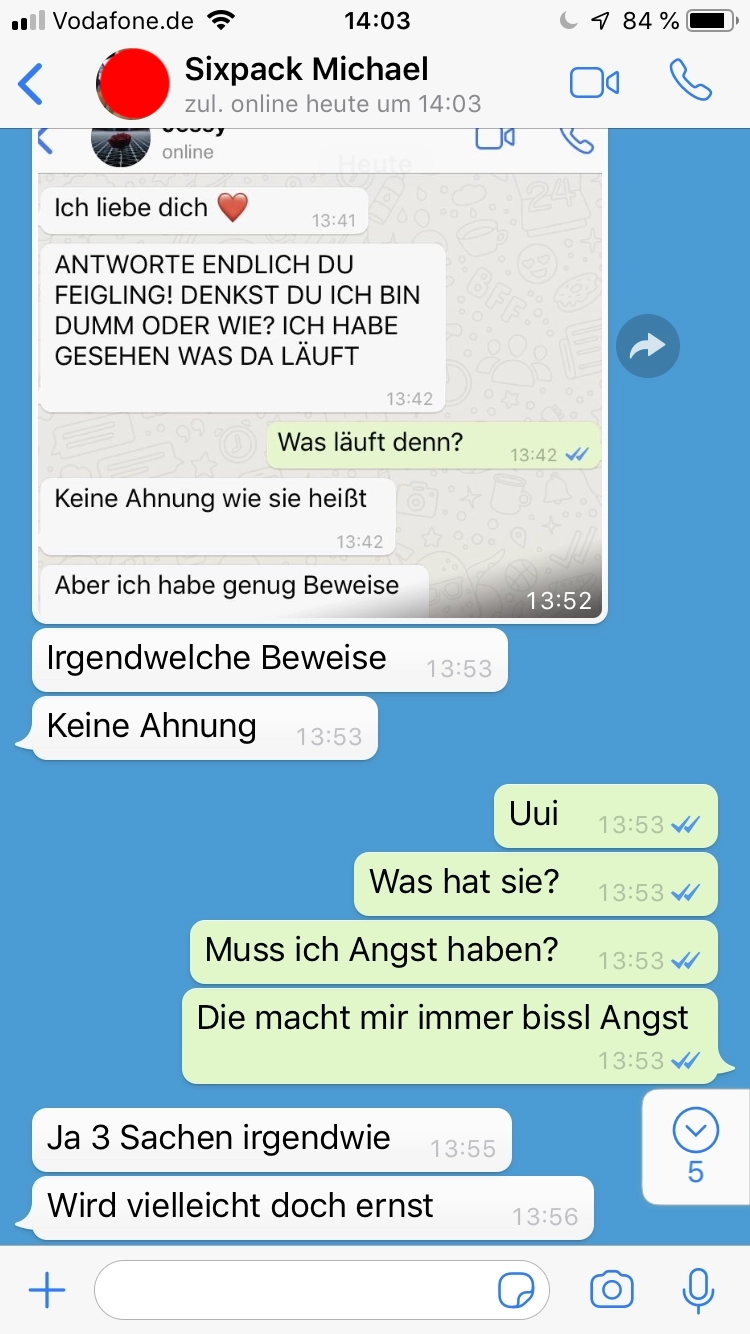Open the shared screenshot image
Image resolution: width=750 pixels, height=1334 pixels.
pyautogui.click(x=320, y=380)
